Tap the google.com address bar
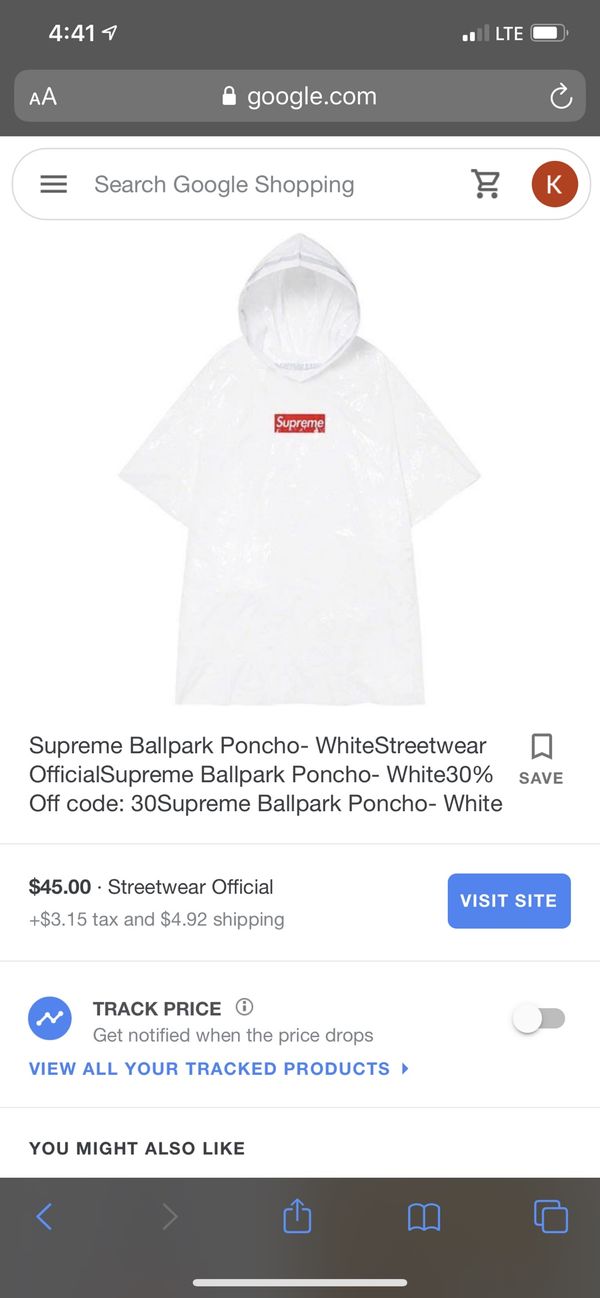600x1298 pixels. click(300, 96)
